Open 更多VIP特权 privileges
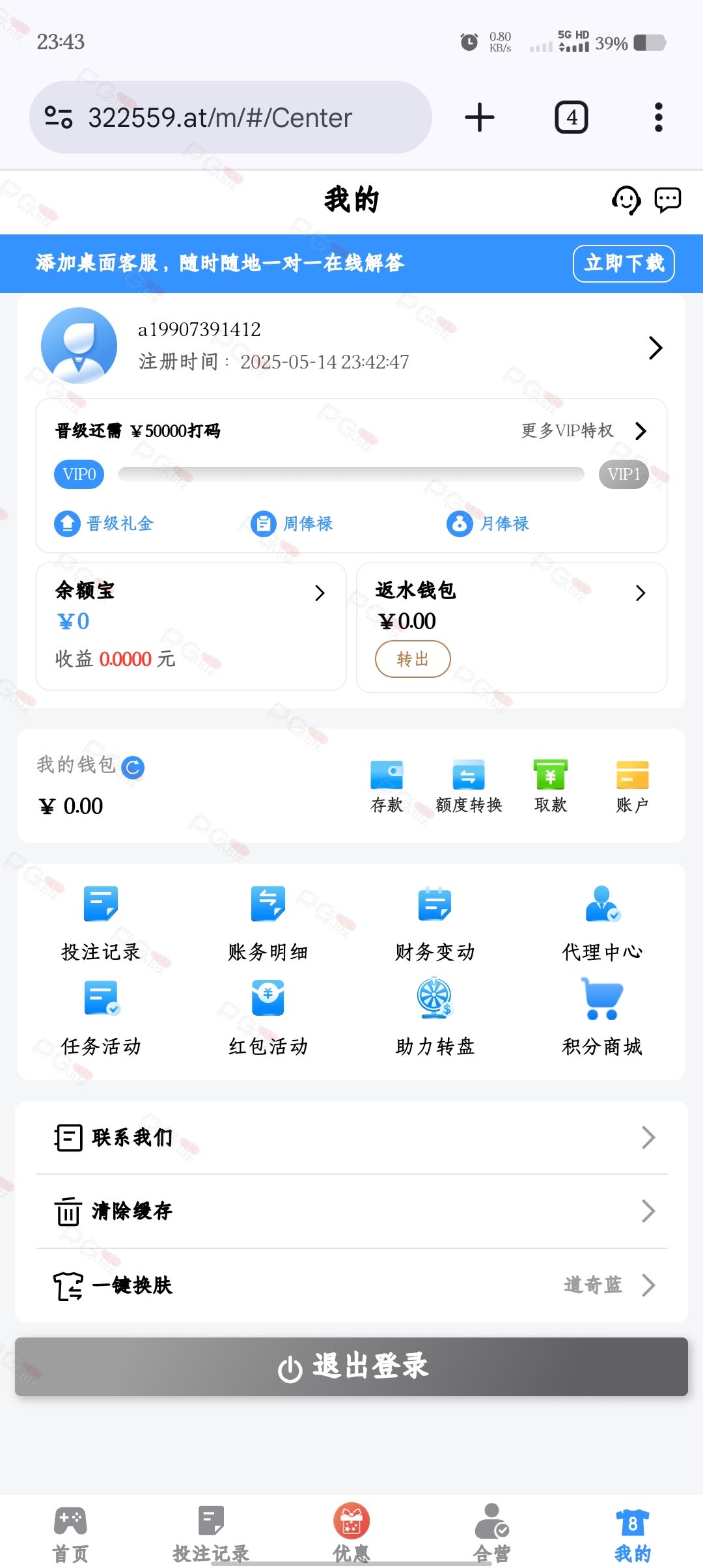The height and width of the screenshot is (1568, 703). pos(583,430)
